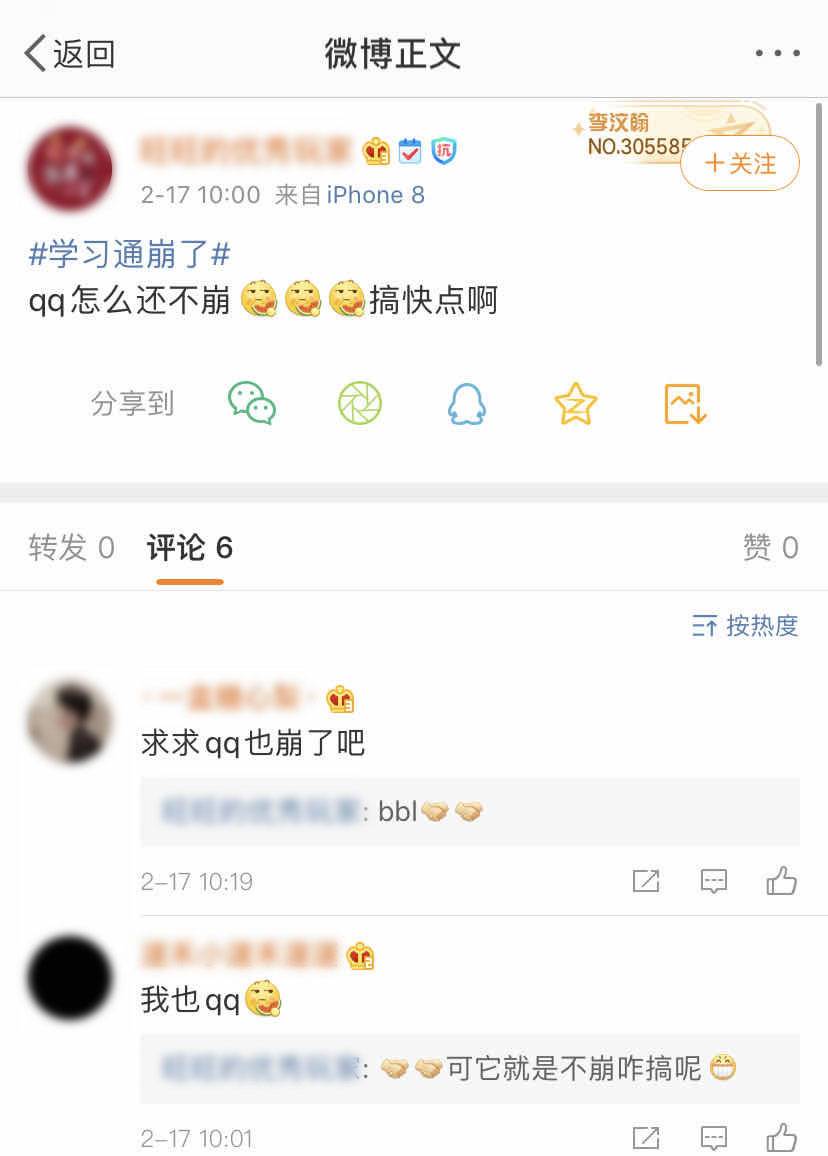Reply to the first comment via bubble icon
The image size is (828, 1156).
coord(713,881)
